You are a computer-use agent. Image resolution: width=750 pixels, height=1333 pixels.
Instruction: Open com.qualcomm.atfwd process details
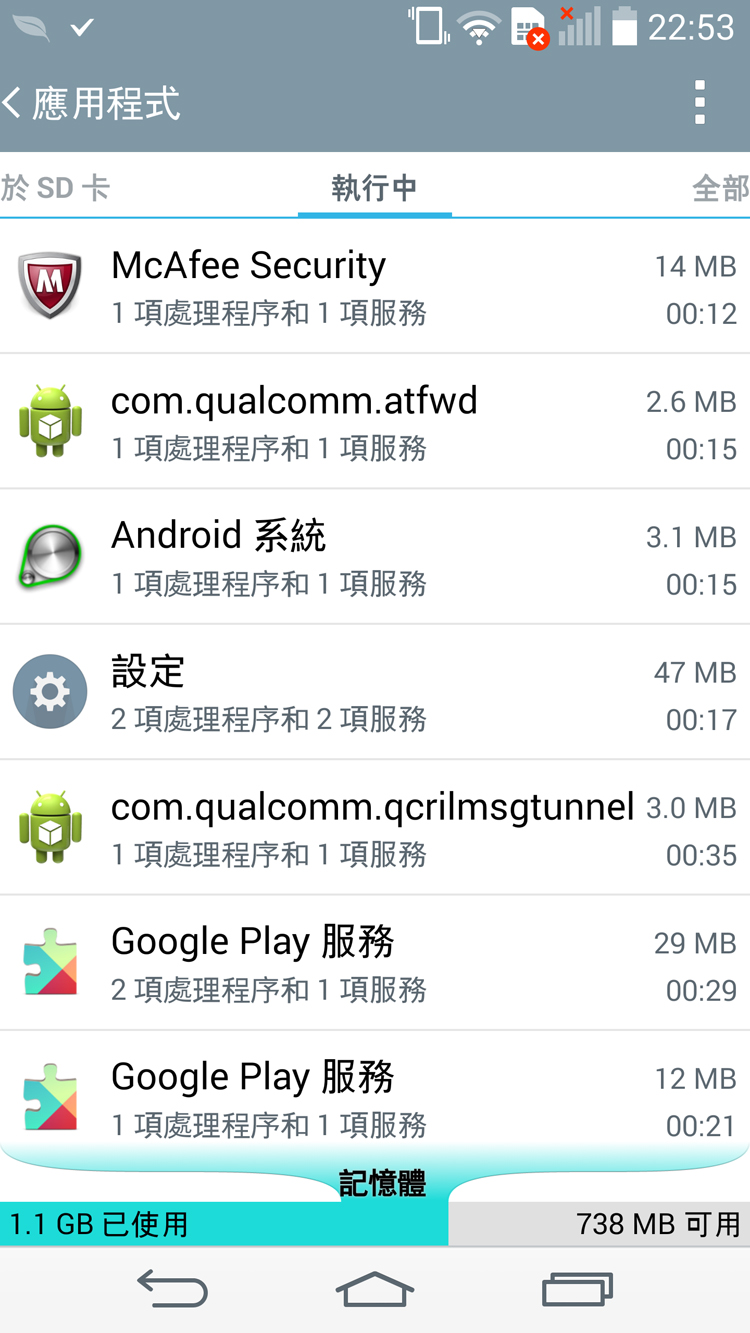pyautogui.click(x=375, y=422)
